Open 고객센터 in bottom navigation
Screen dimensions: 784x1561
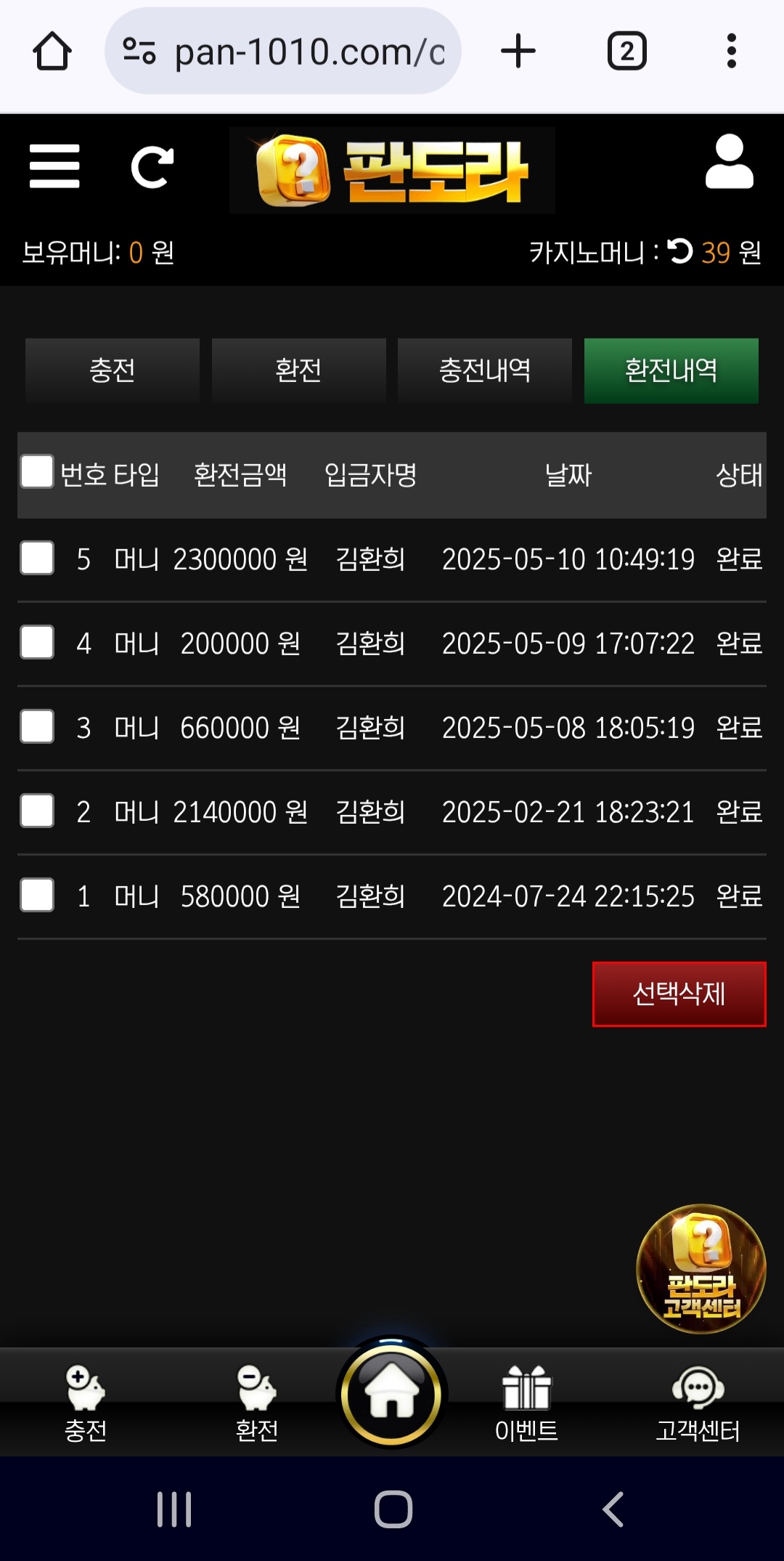click(x=698, y=1403)
